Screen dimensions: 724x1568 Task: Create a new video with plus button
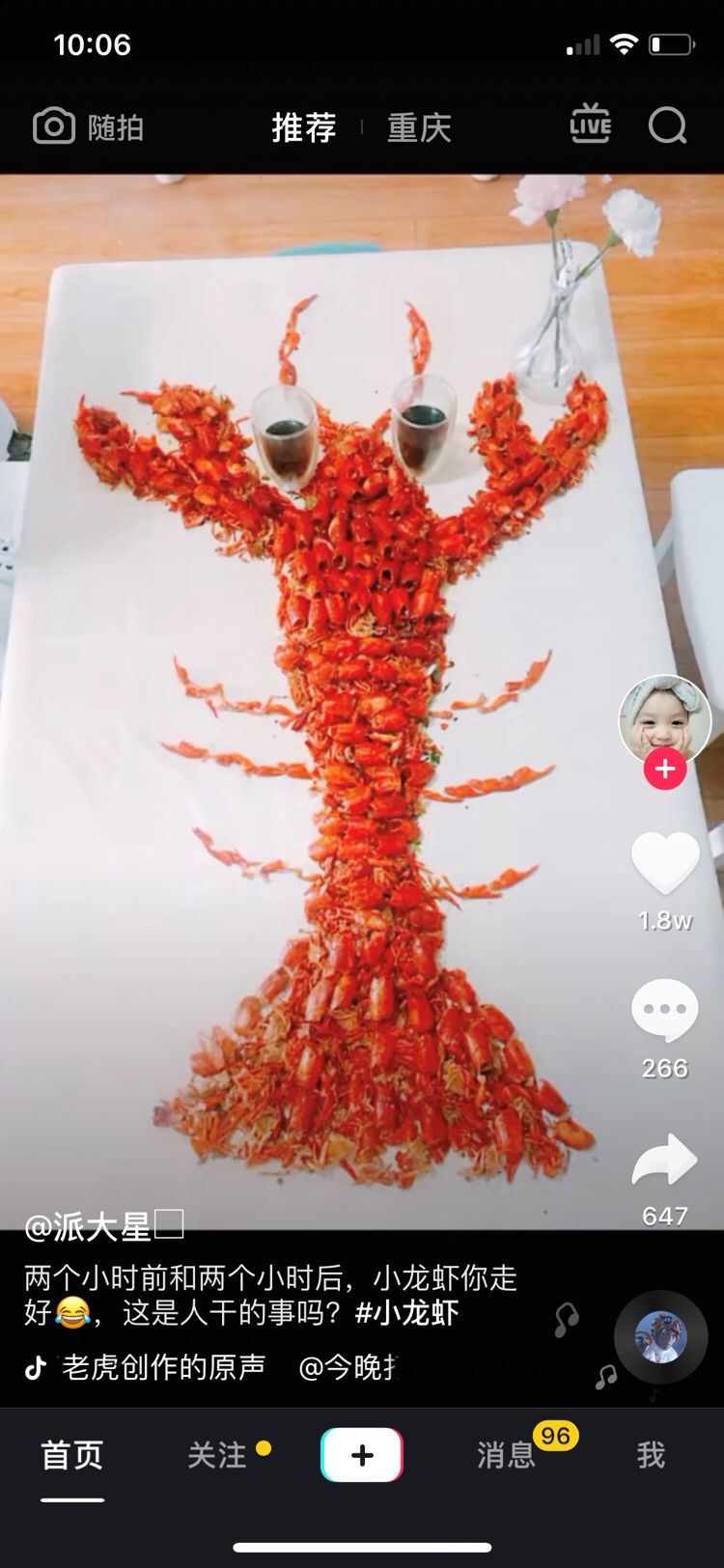[x=362, y=1455]
